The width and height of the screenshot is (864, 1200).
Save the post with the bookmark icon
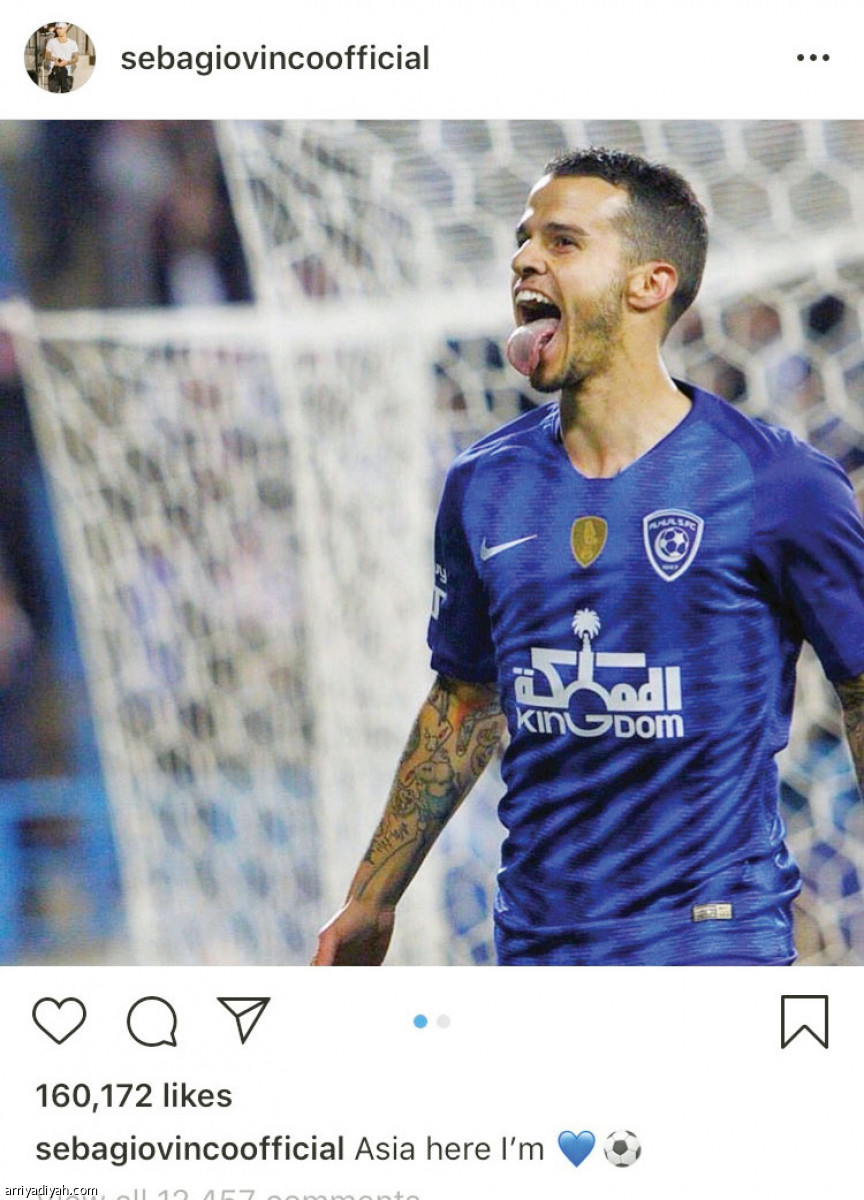click(804, 1021)
